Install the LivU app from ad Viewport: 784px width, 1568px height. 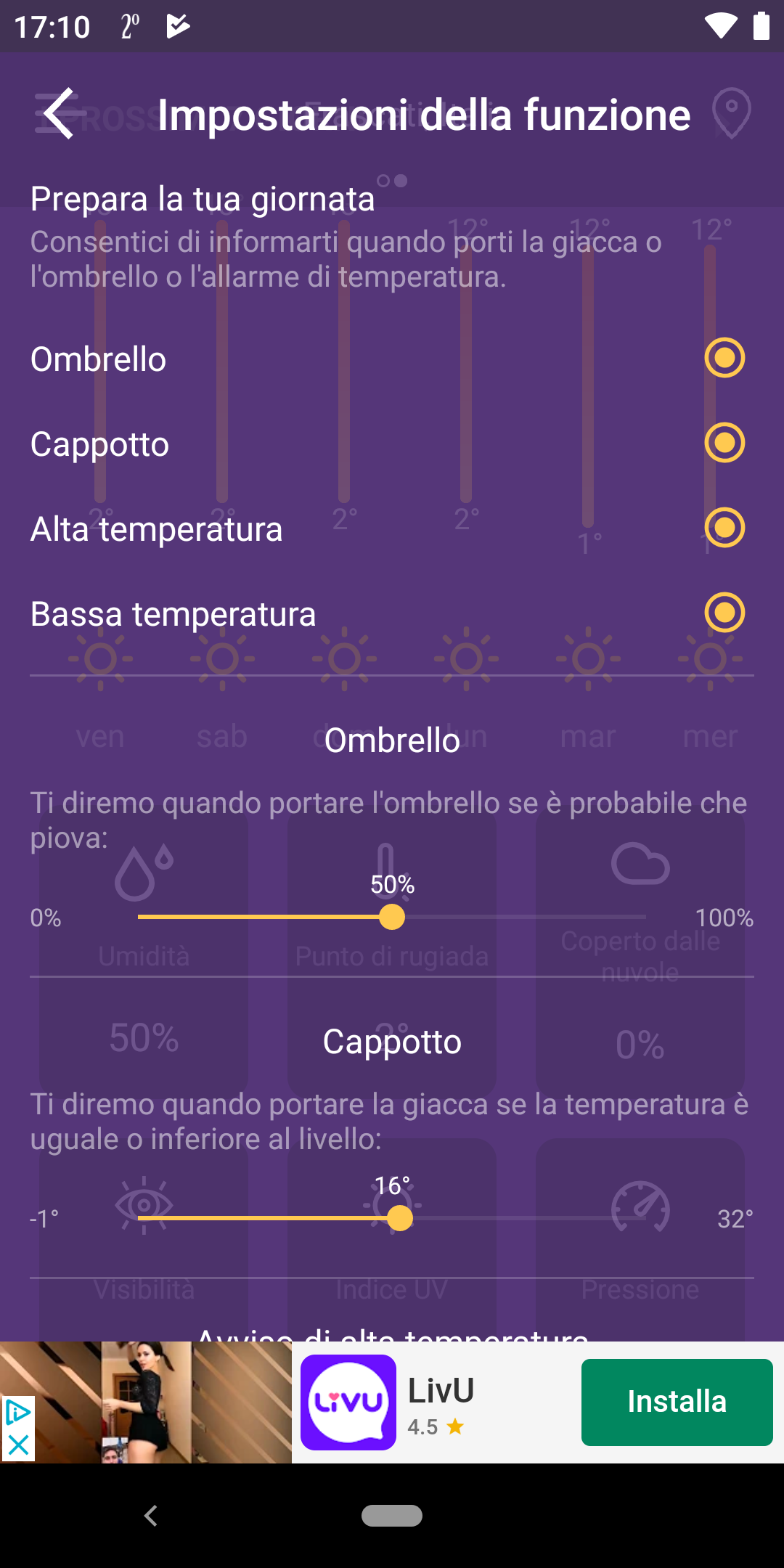(x=677, y=1402)
